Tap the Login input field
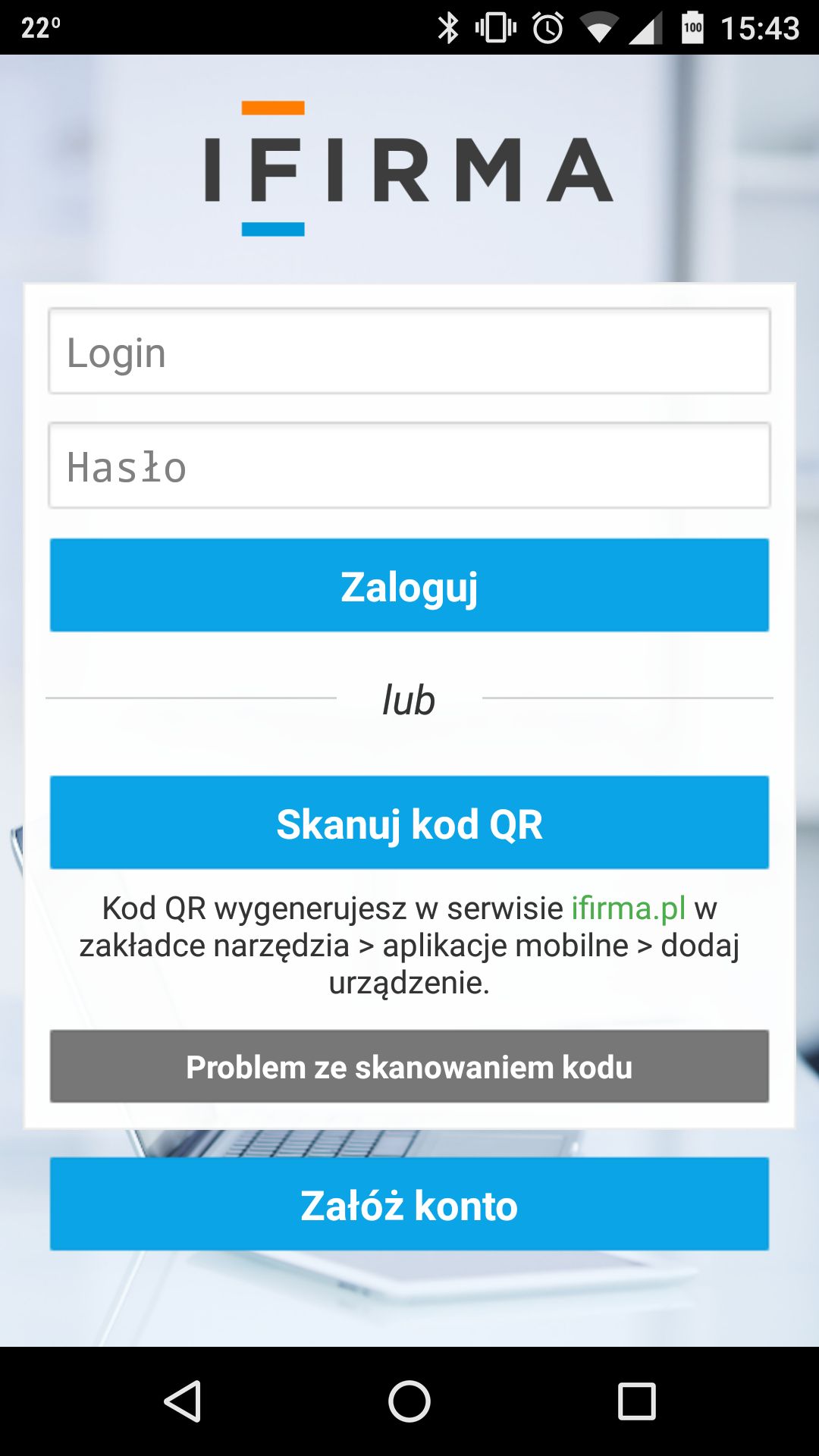The image size is (819, 1456). pyautogui.click(x=409, y=351)
